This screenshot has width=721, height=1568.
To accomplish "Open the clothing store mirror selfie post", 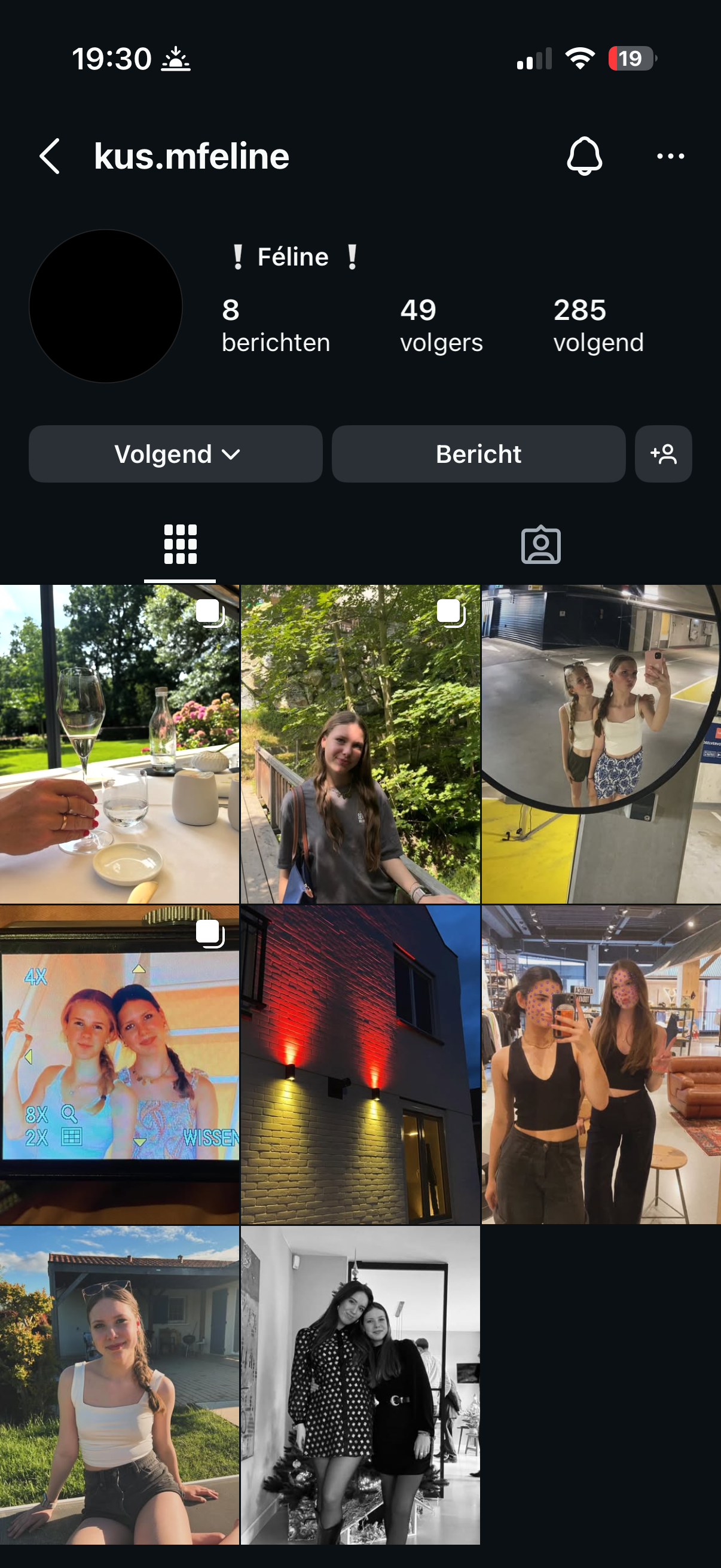I will (601, 1064).
